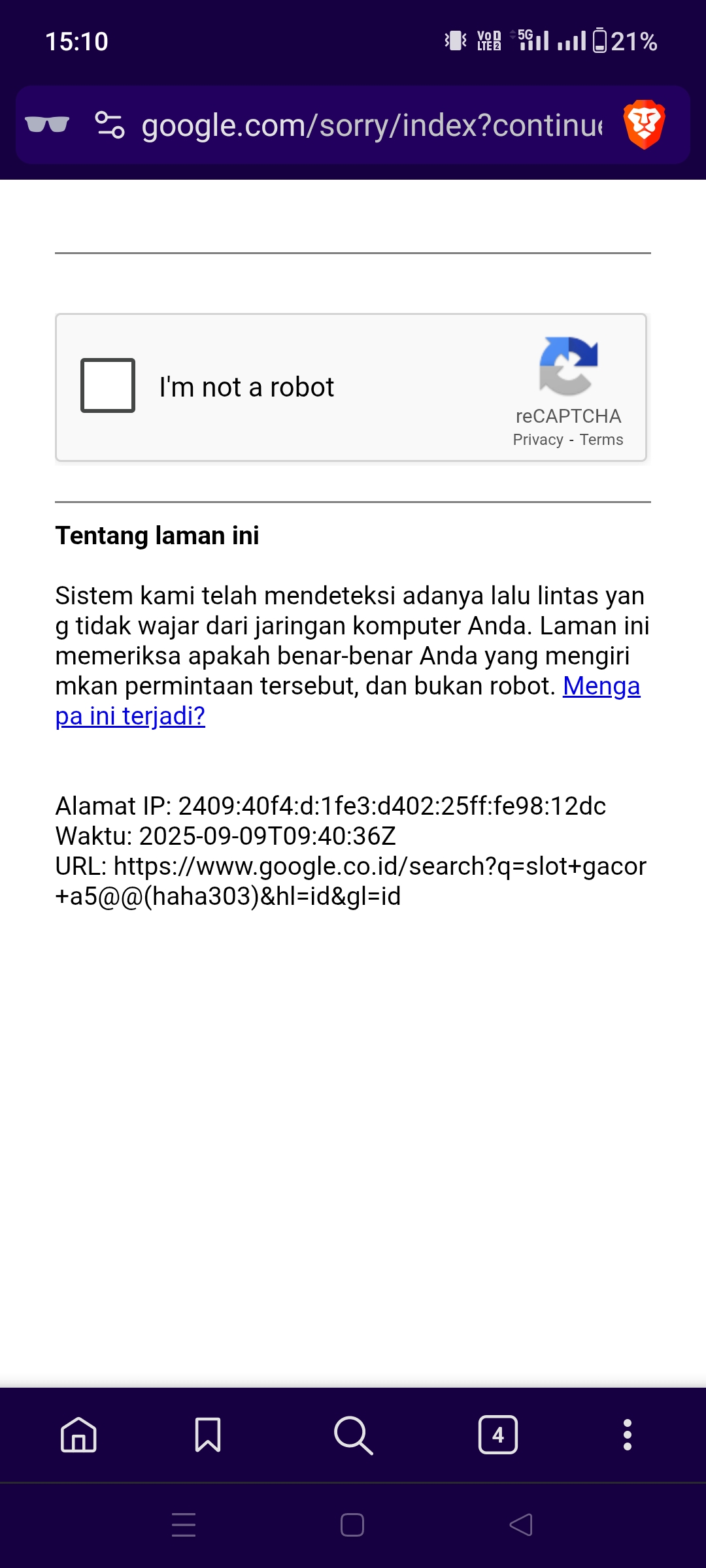Open the reCAPTCHA Terms link
Image resolution: width=706 pixels, height=1568 pixels.
pyautogui.click(x=601, y=440)
